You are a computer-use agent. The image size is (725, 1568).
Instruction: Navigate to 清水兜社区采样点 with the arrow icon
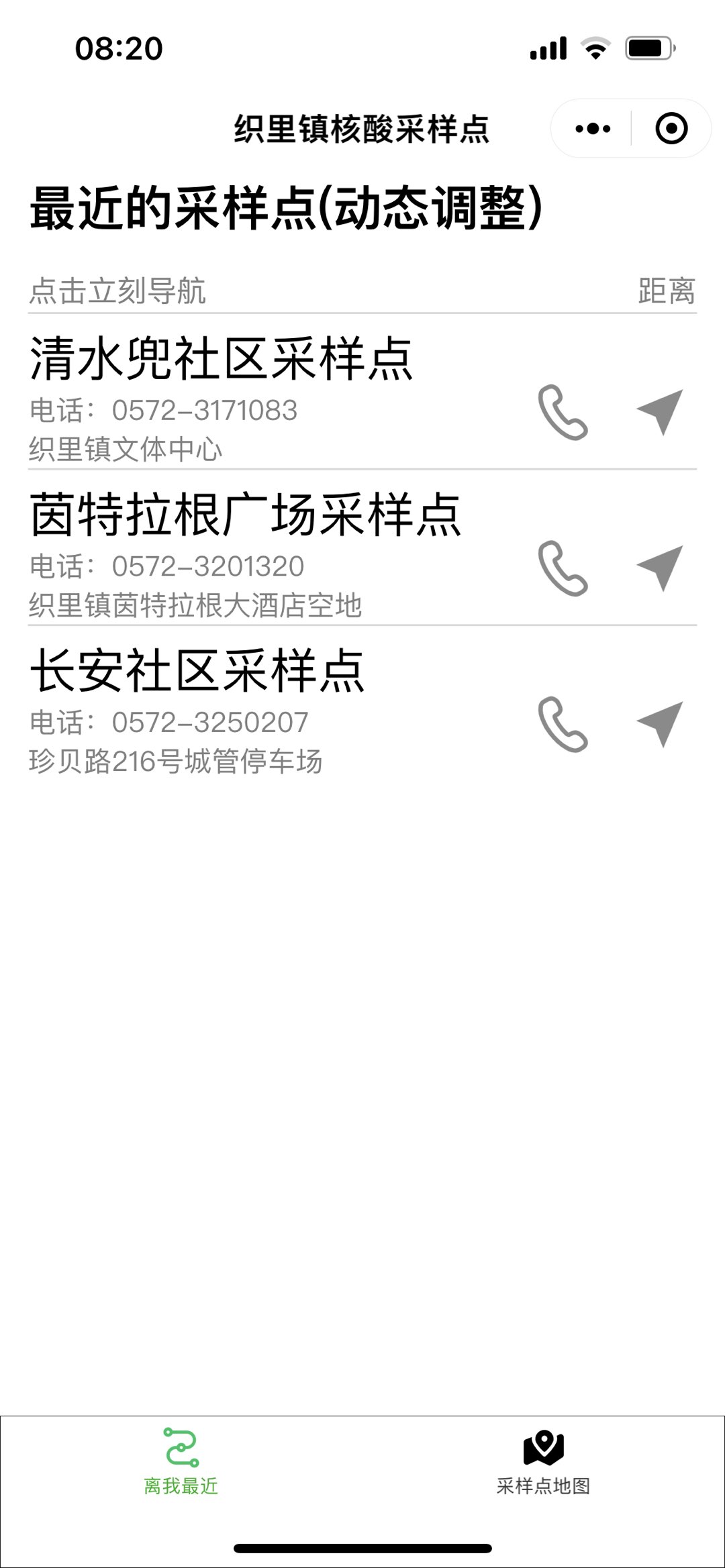(661, 411)
